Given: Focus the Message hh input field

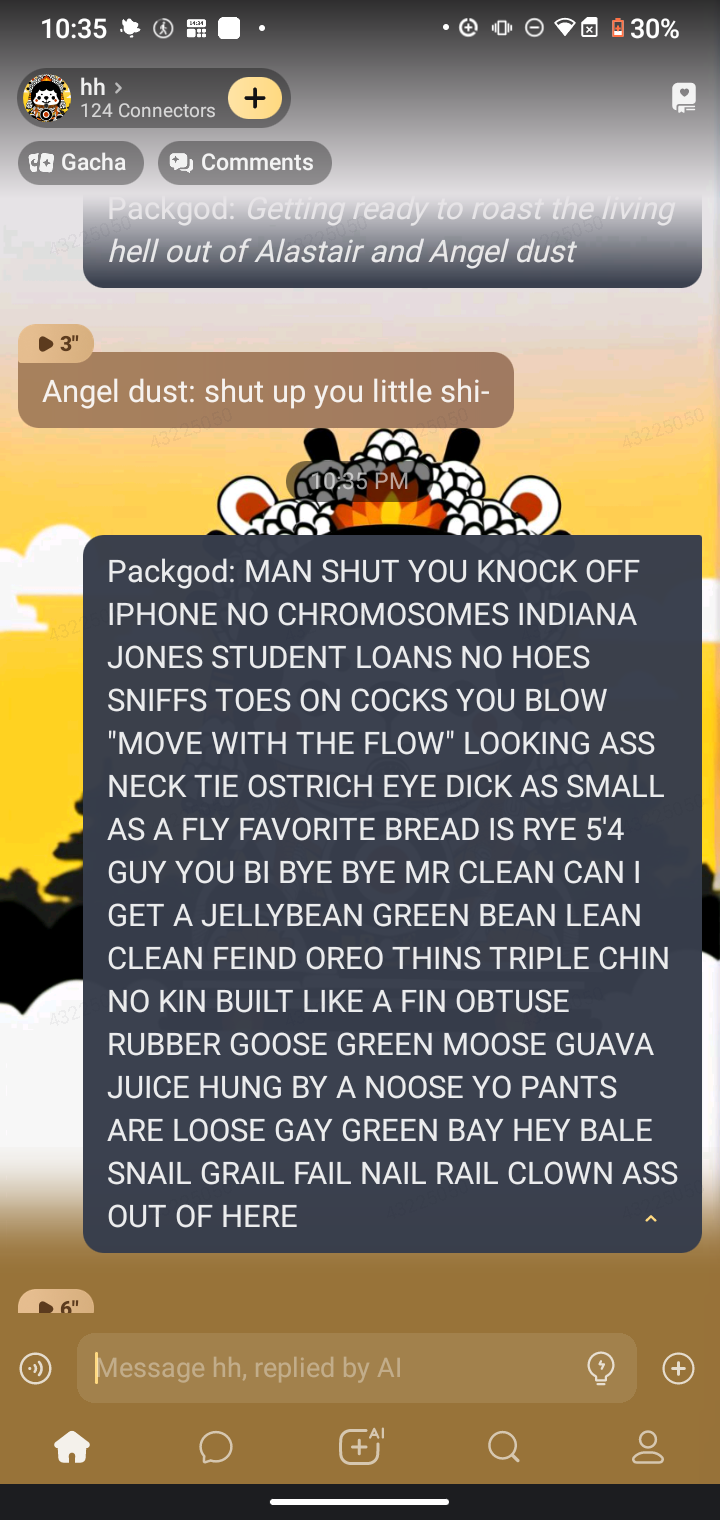Looking at the screenshot, I should pyautogui.click(x=330, y=1368).
